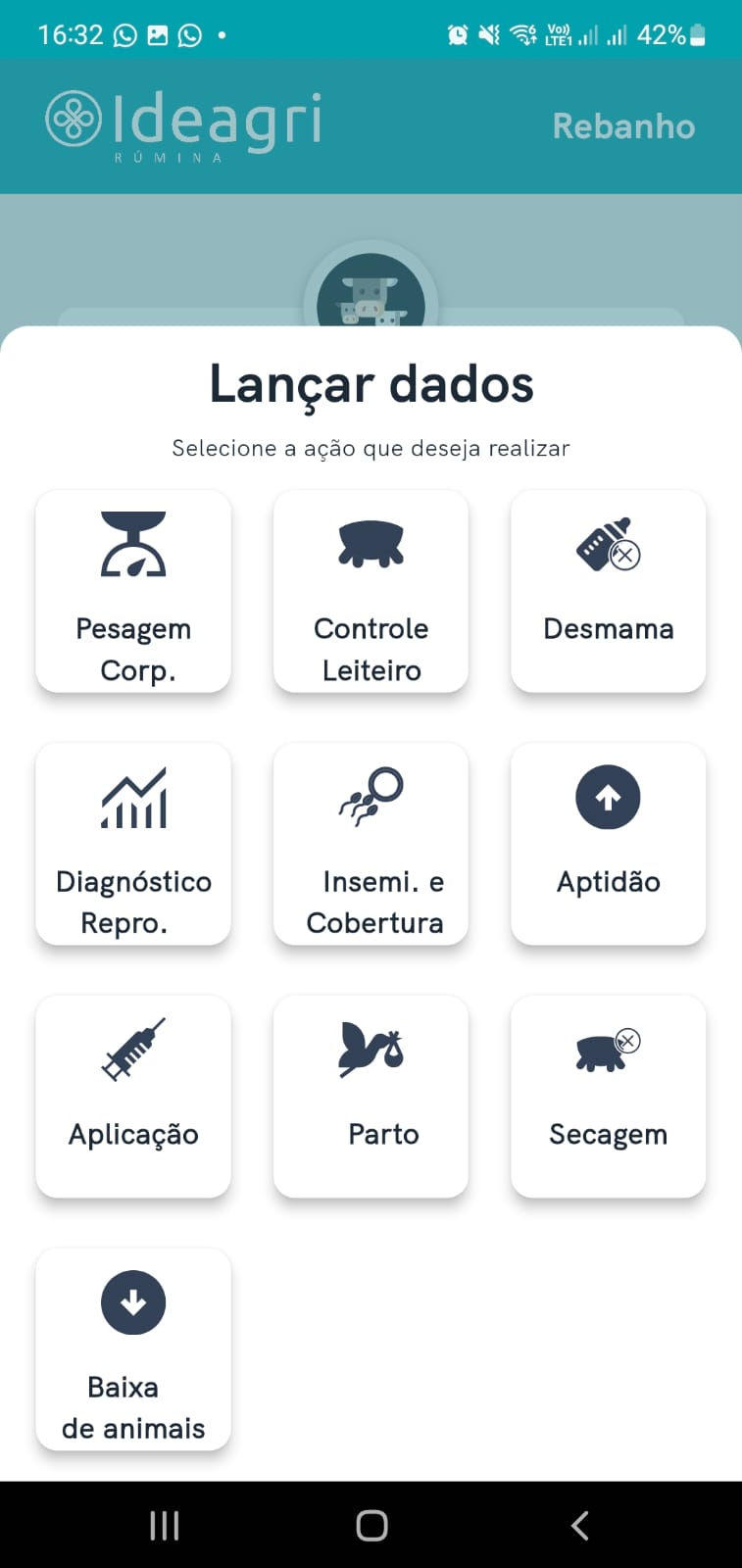This screenshot has height=1568, width=742.
Task: Go to the phone's home screen
Action: [371, 1525]
